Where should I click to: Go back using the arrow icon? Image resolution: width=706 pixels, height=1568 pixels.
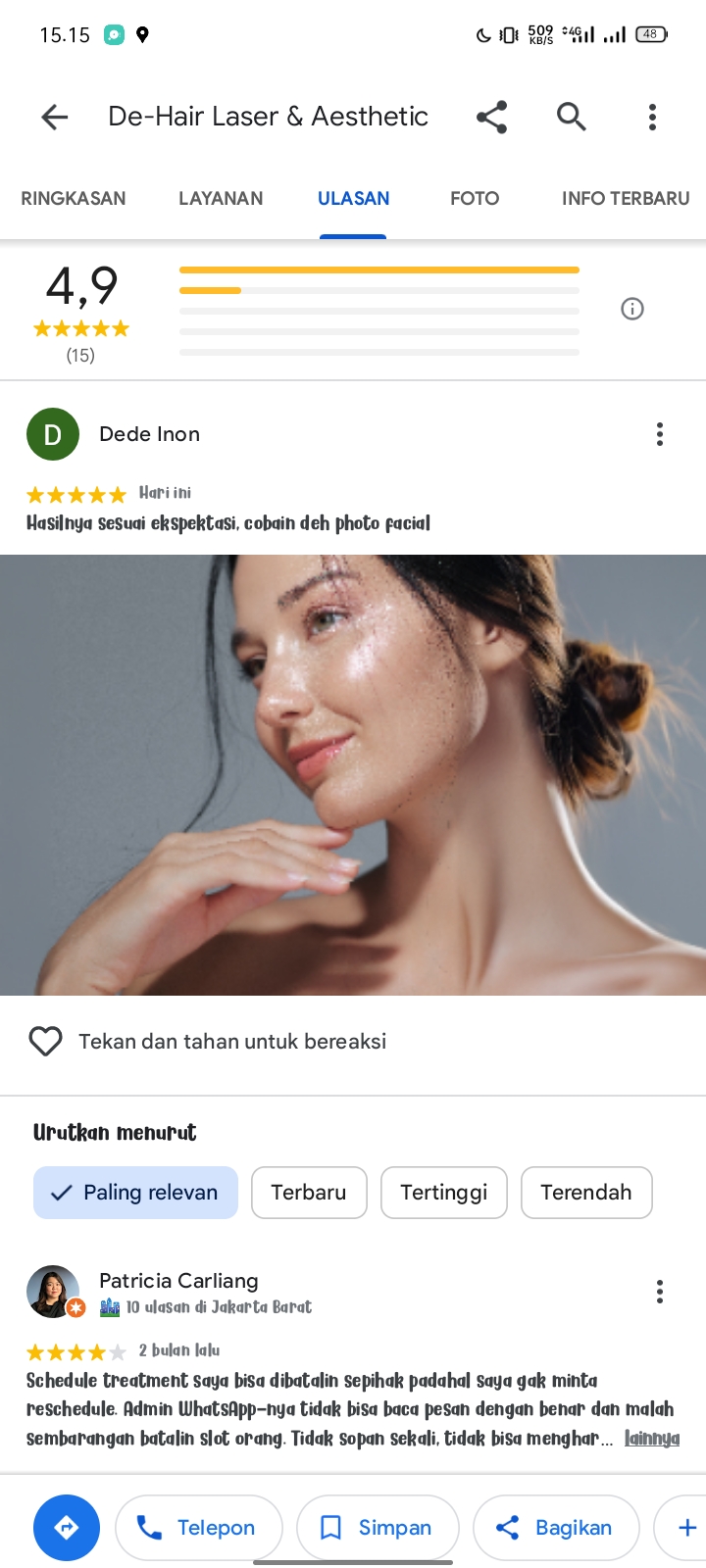click(x=55, y=118)
